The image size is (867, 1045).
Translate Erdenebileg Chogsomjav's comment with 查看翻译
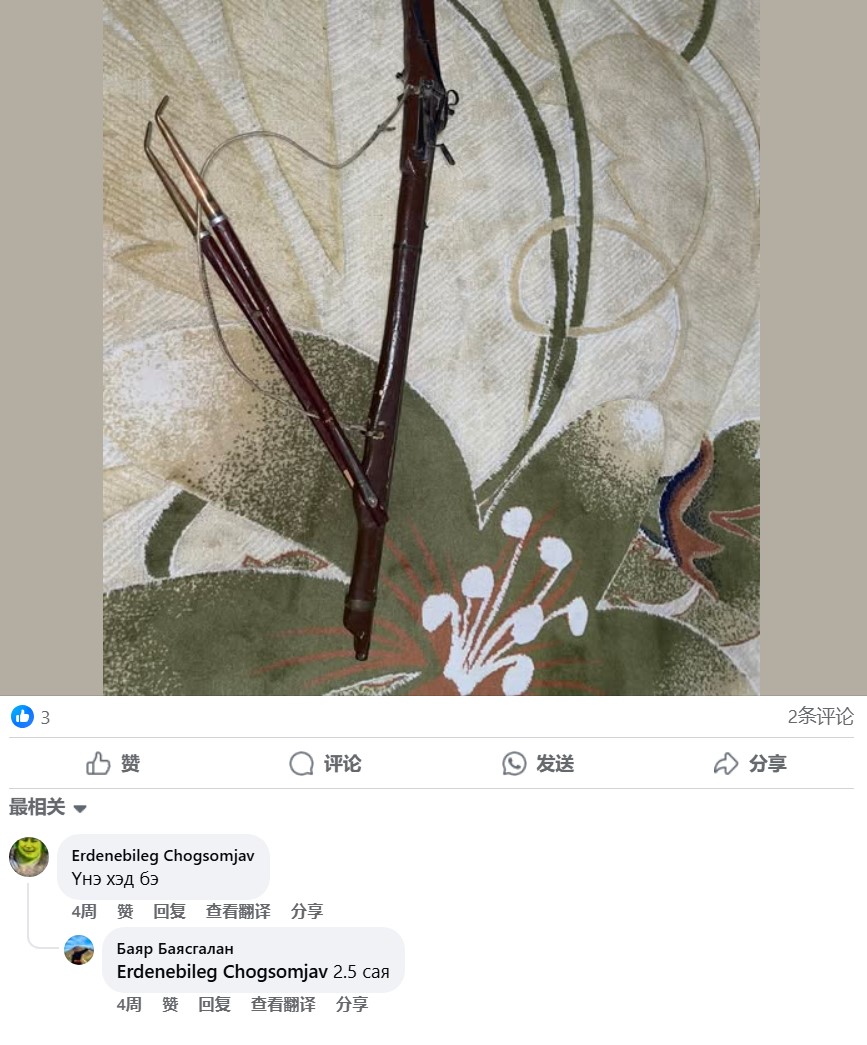[x=238, y=911]
